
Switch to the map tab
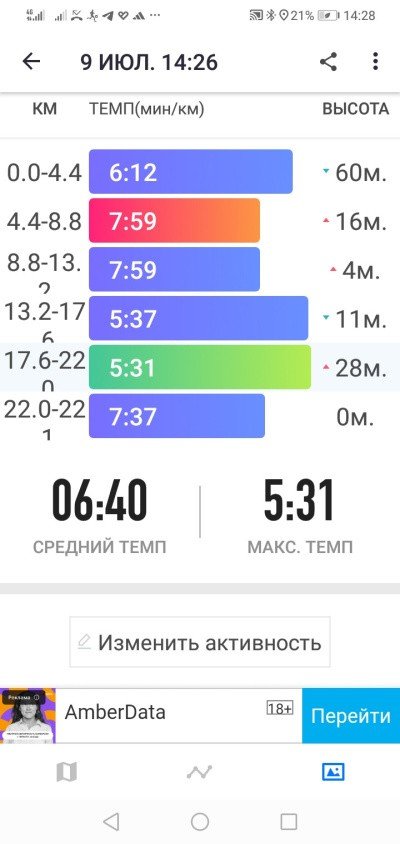coord(67,772)
